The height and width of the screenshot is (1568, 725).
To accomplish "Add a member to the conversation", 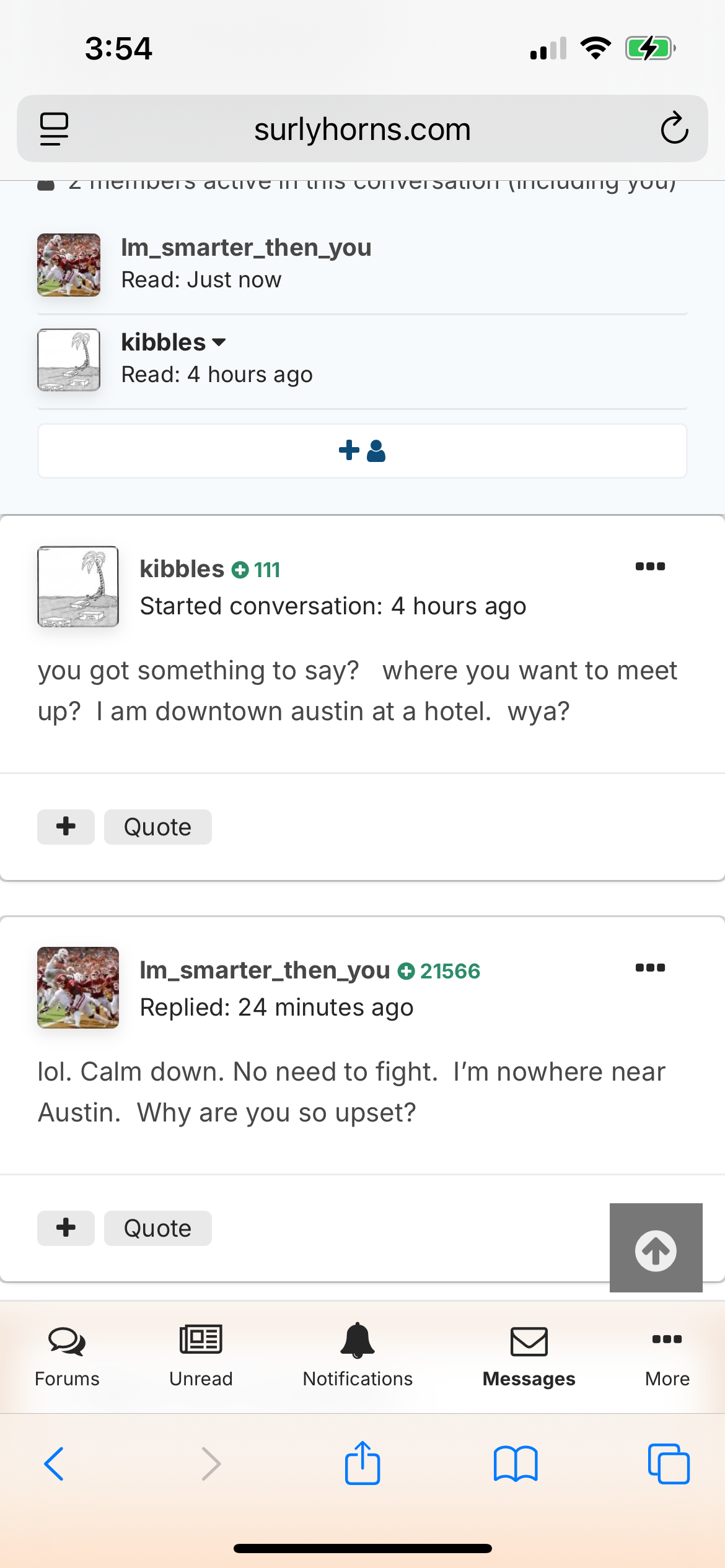I will tap(362, 451).
